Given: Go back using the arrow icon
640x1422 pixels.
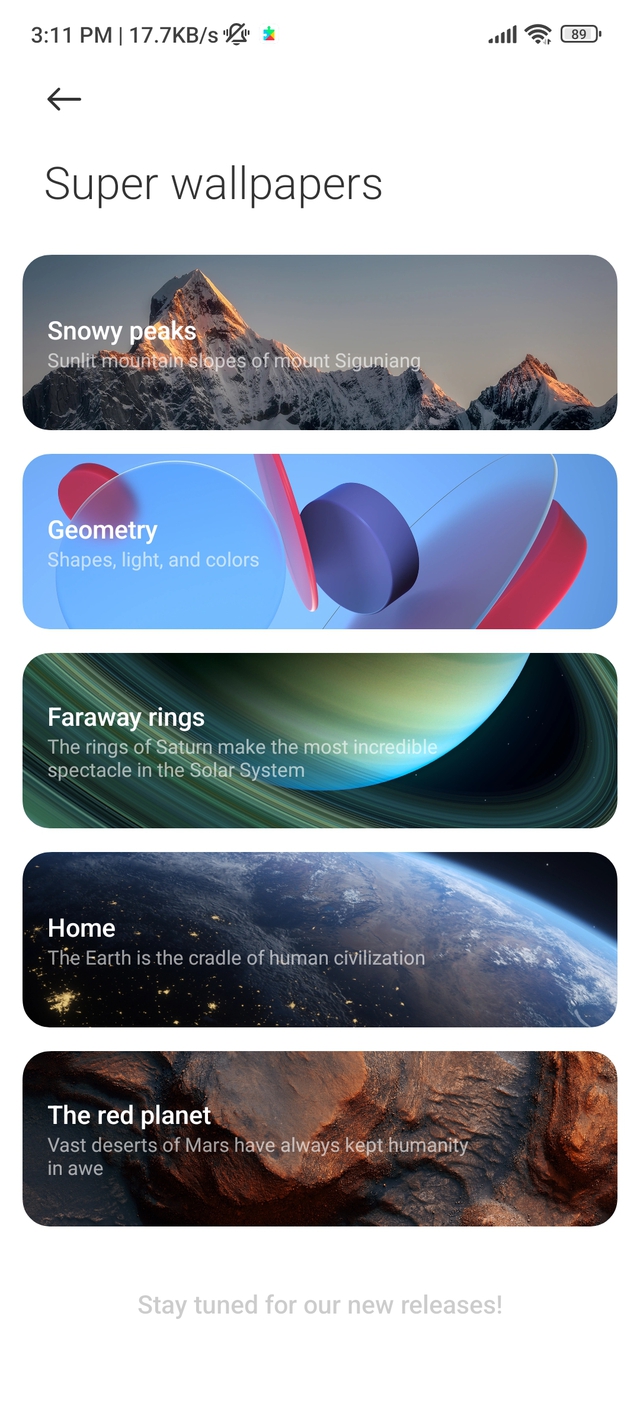Looking at the screenshot, I should [x=64, y=98].
